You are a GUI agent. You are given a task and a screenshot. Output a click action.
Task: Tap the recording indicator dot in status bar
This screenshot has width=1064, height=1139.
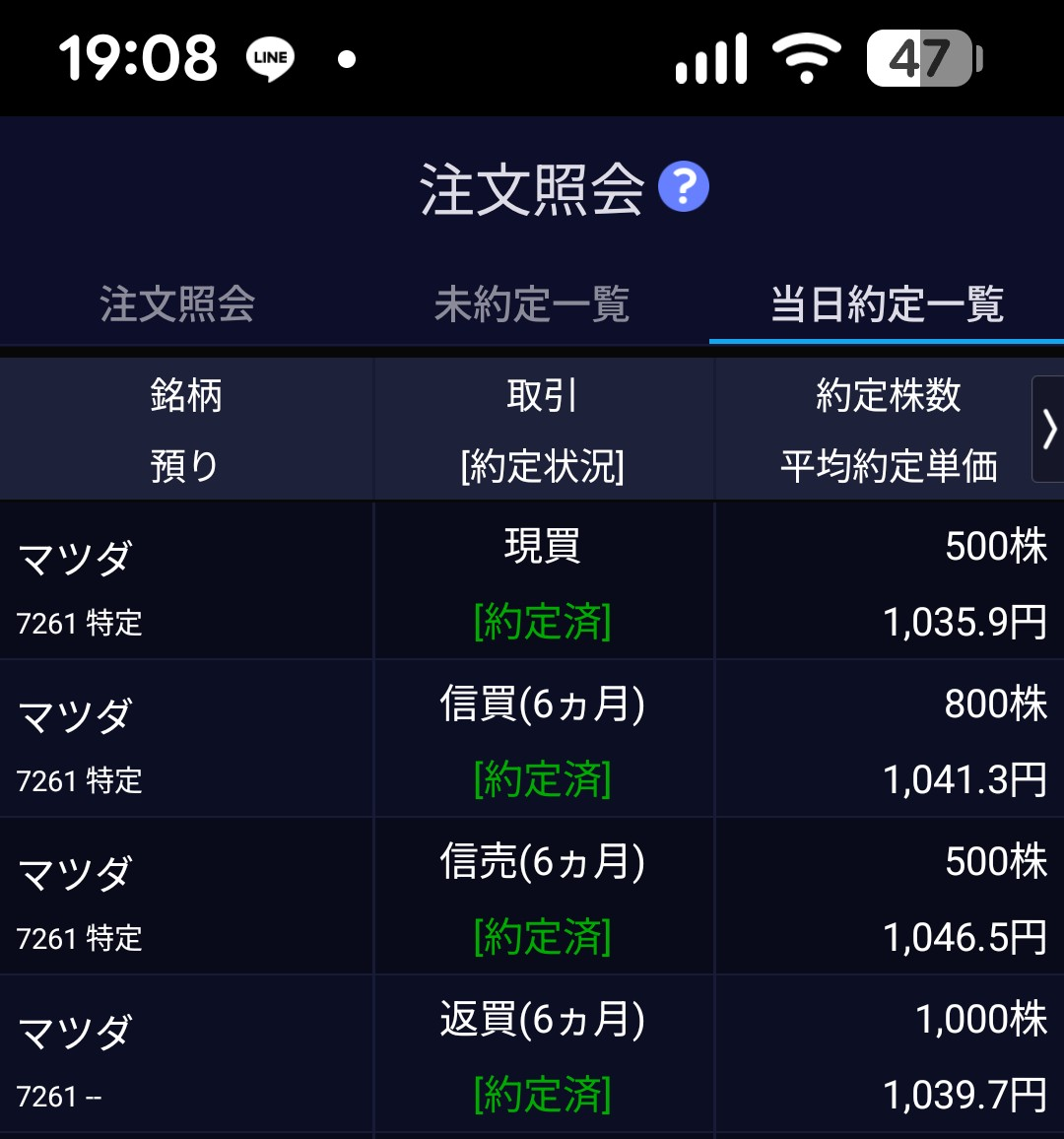(345, 57)
